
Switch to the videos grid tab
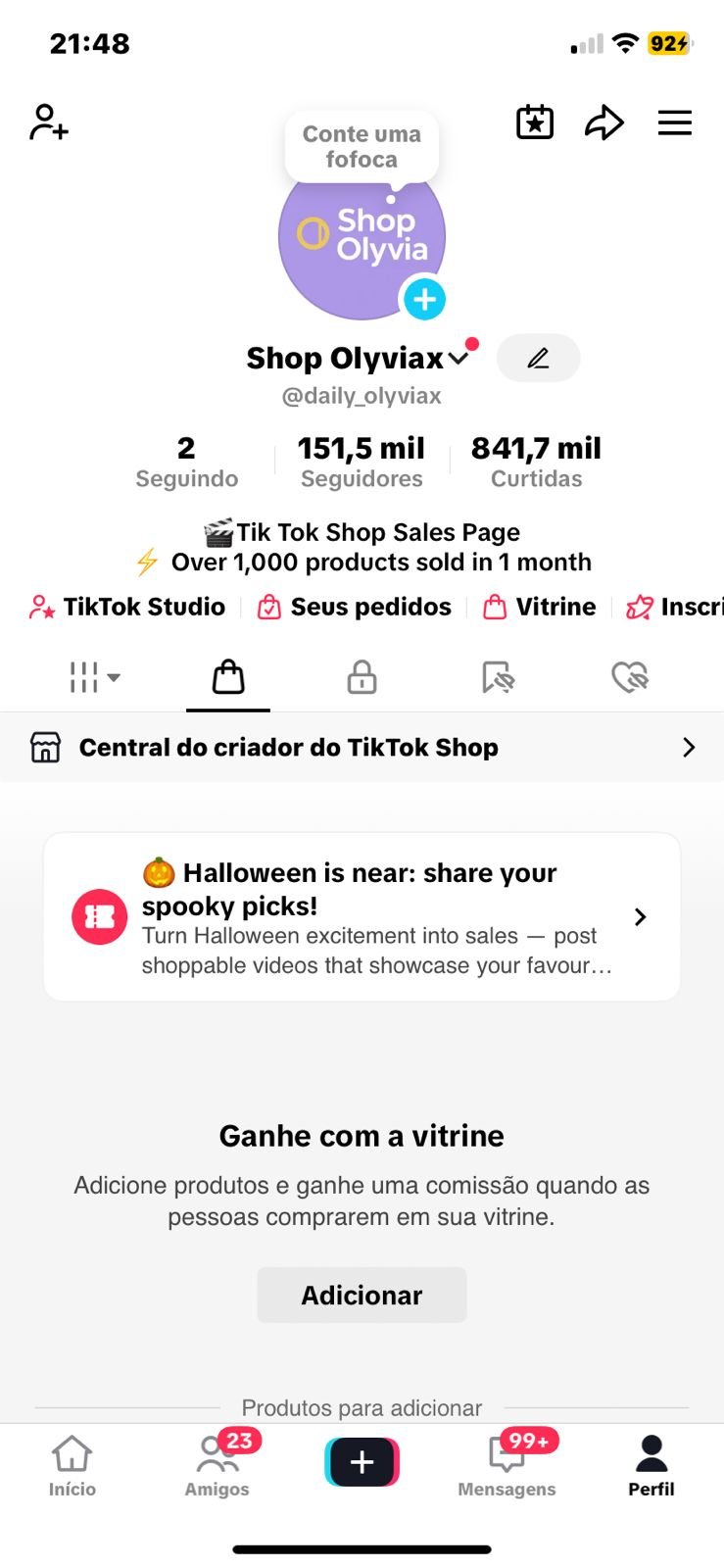pyautogui.click(x=94, y=677)
